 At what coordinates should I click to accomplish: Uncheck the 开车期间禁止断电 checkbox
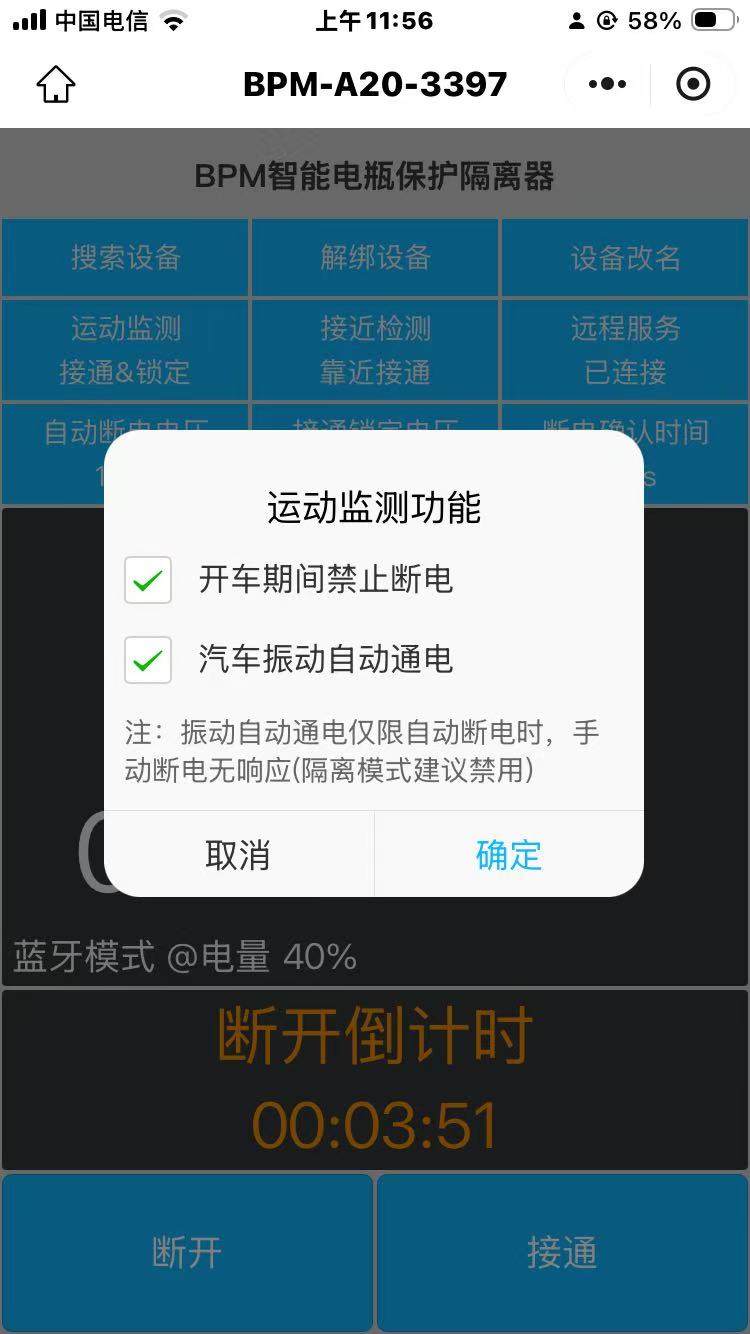click(x=148, y=580)
